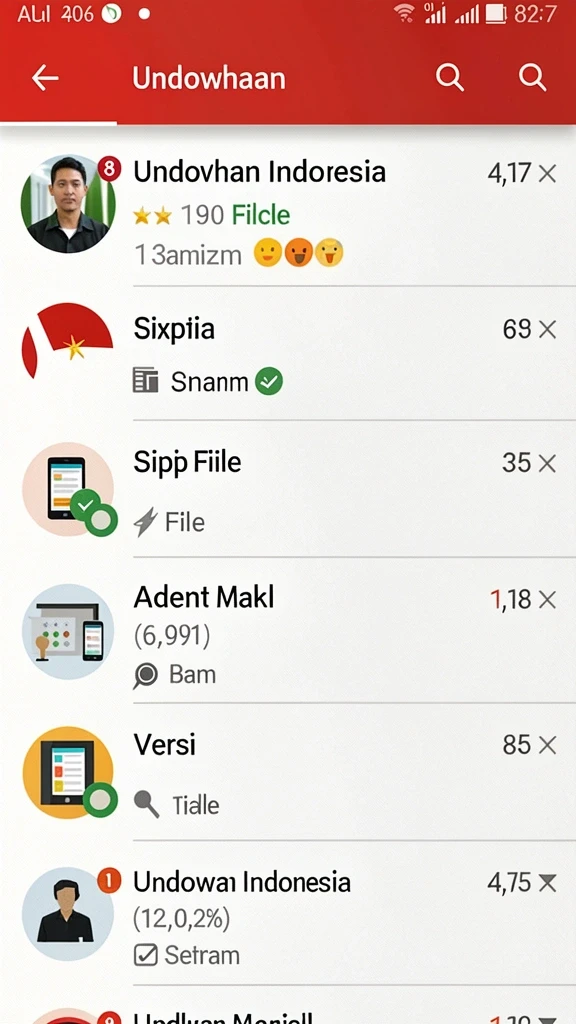Remove the Versi row with X

coord(547,745)
